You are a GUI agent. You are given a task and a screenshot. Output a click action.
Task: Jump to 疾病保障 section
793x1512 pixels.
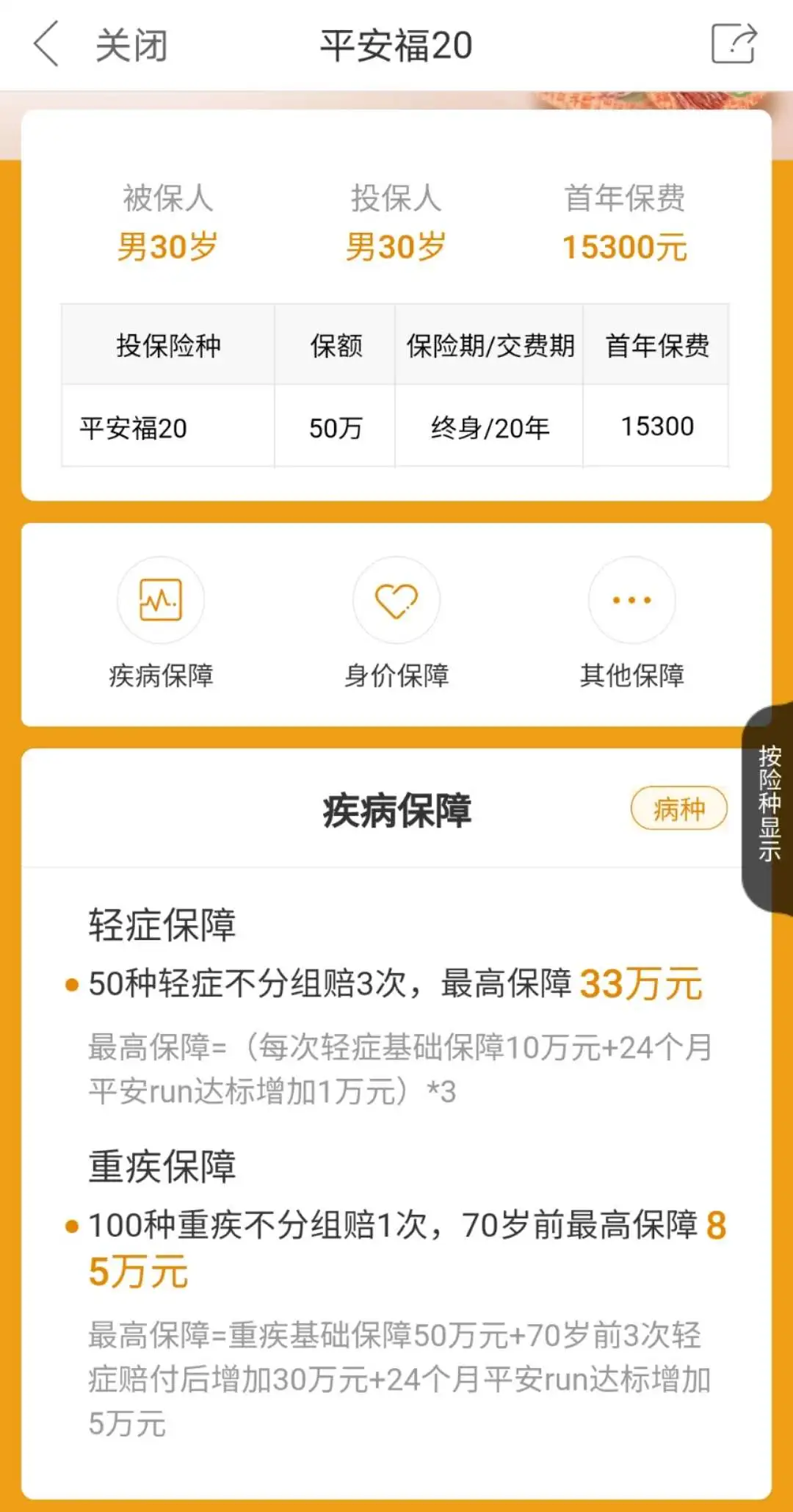point(161,623)
